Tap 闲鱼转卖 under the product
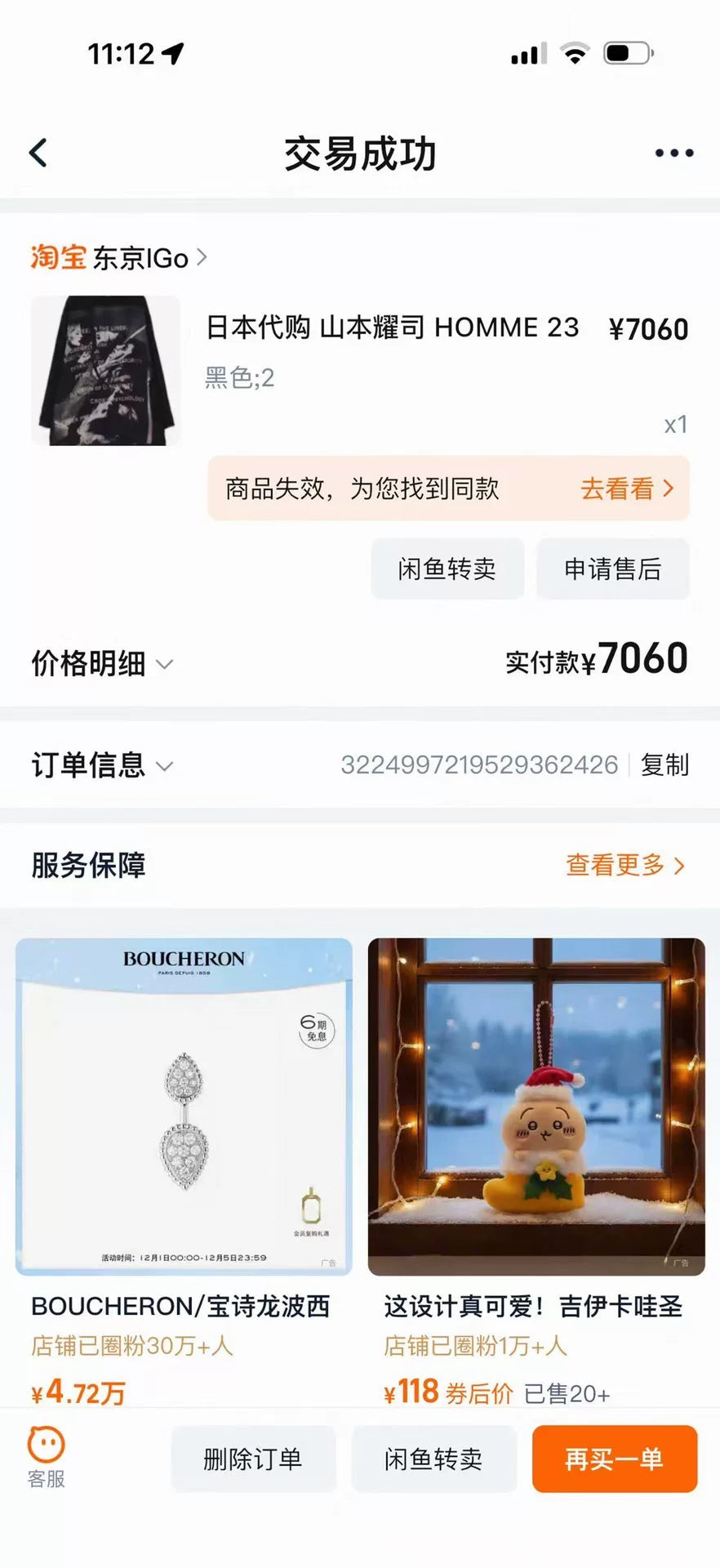Viewport: 720px width, 1568px height. pos(447,569)
